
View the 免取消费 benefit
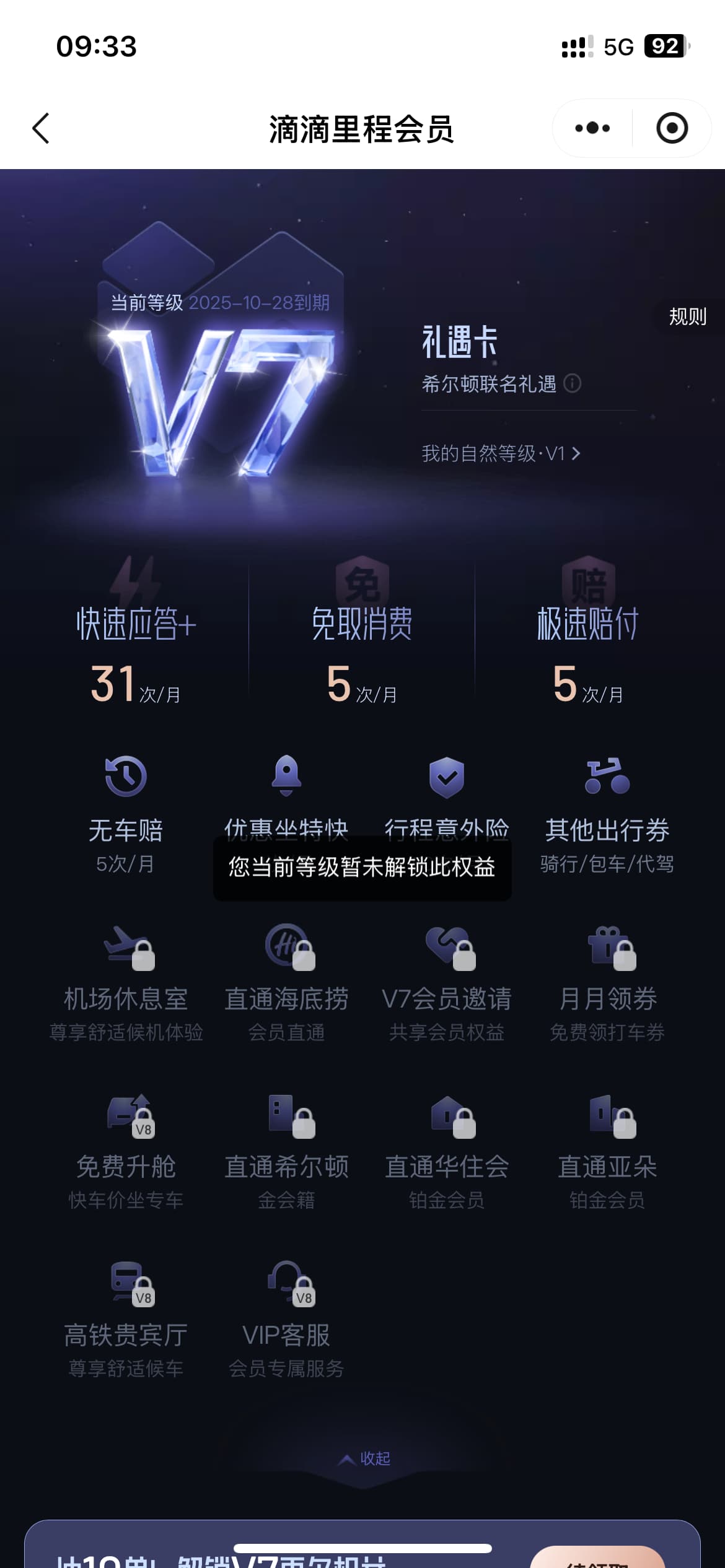[362, 644]
